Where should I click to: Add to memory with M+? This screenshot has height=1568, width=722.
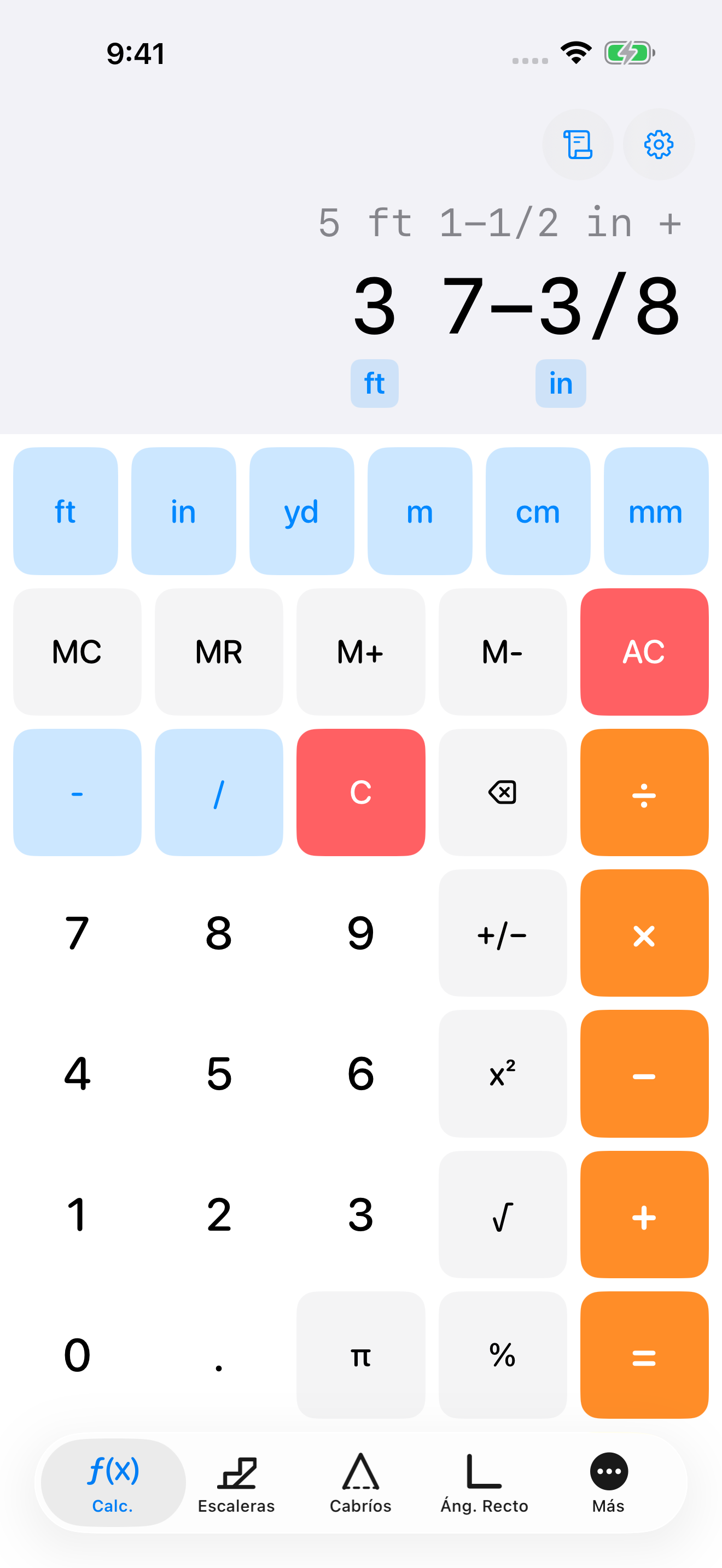[x=360, y=652]
